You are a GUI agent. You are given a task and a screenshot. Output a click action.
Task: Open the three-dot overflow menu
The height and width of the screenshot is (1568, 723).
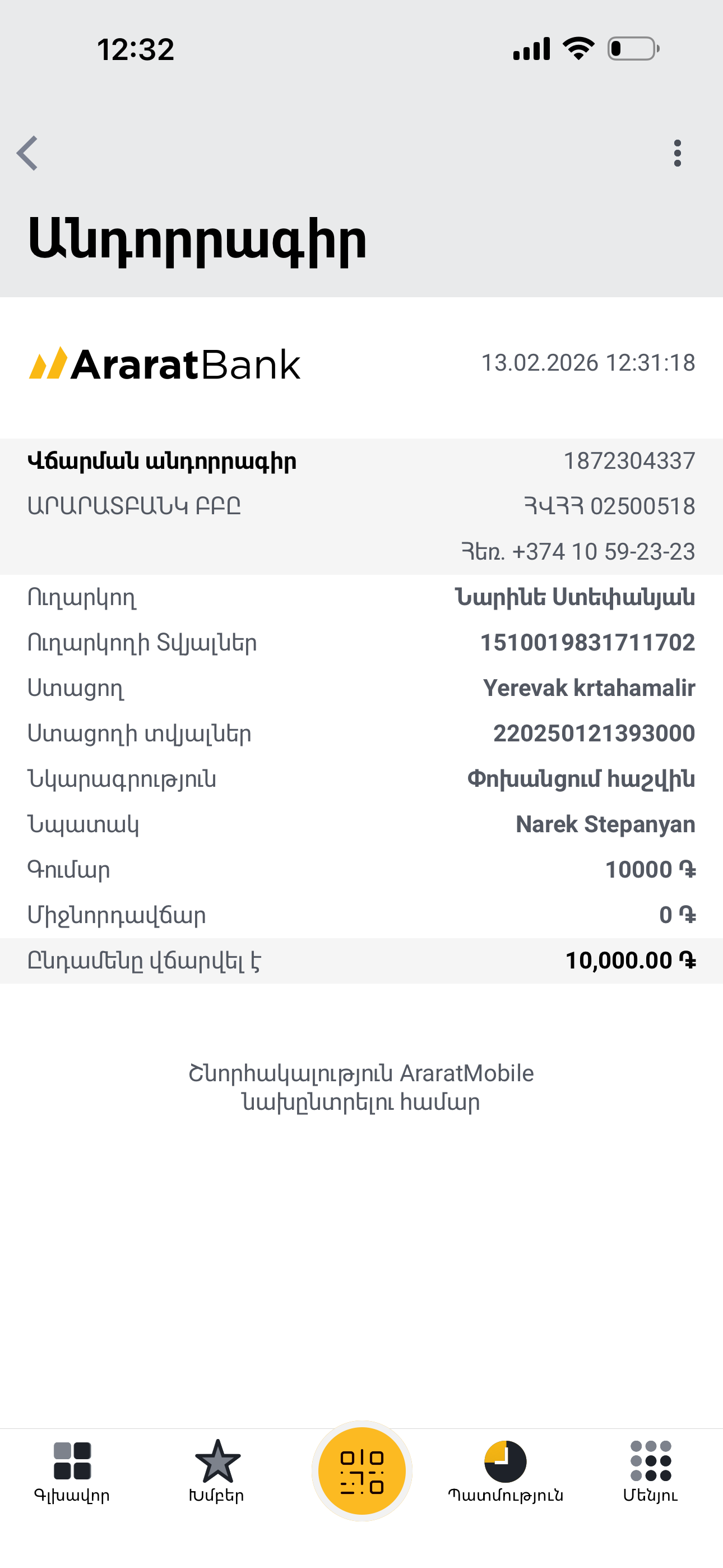click(676, 153)
